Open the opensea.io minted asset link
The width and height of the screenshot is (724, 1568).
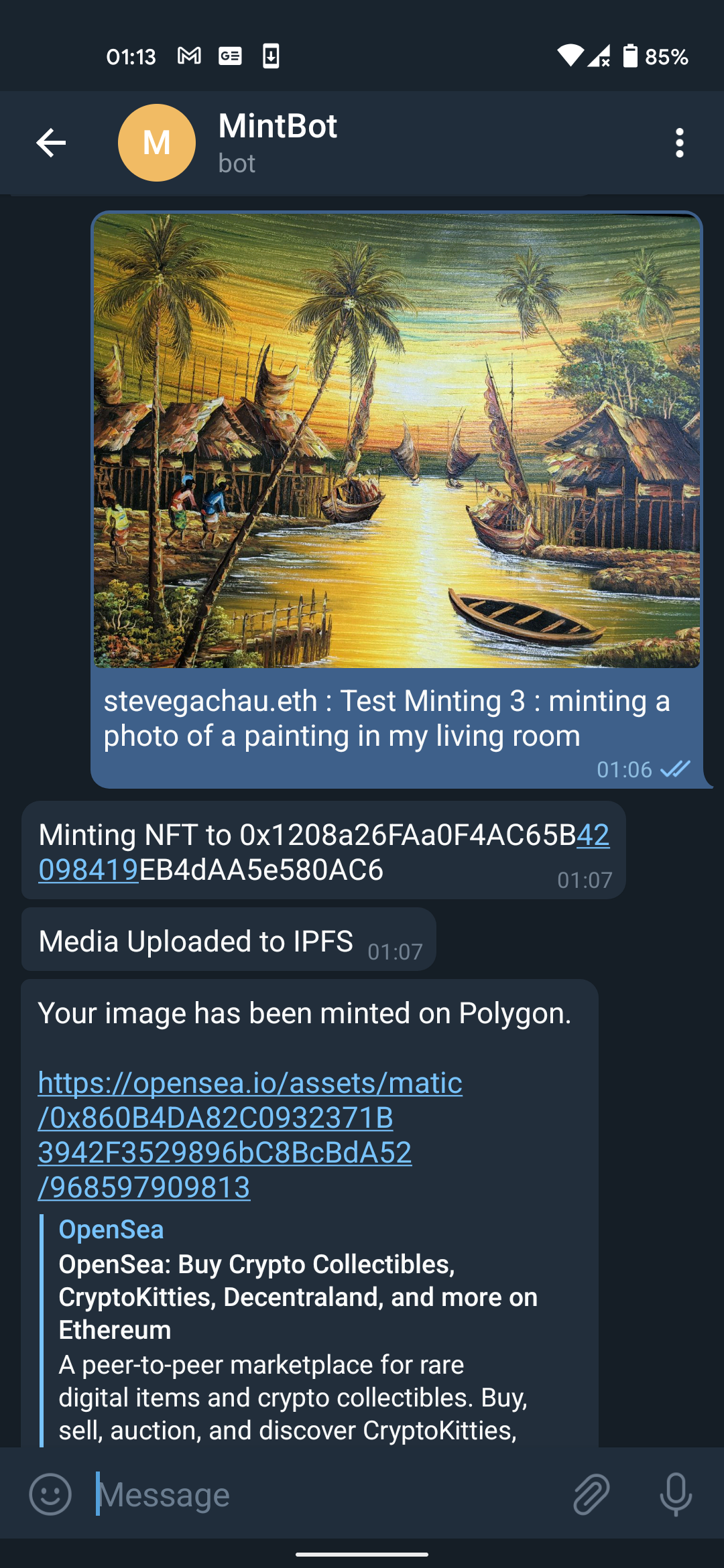250,1135
